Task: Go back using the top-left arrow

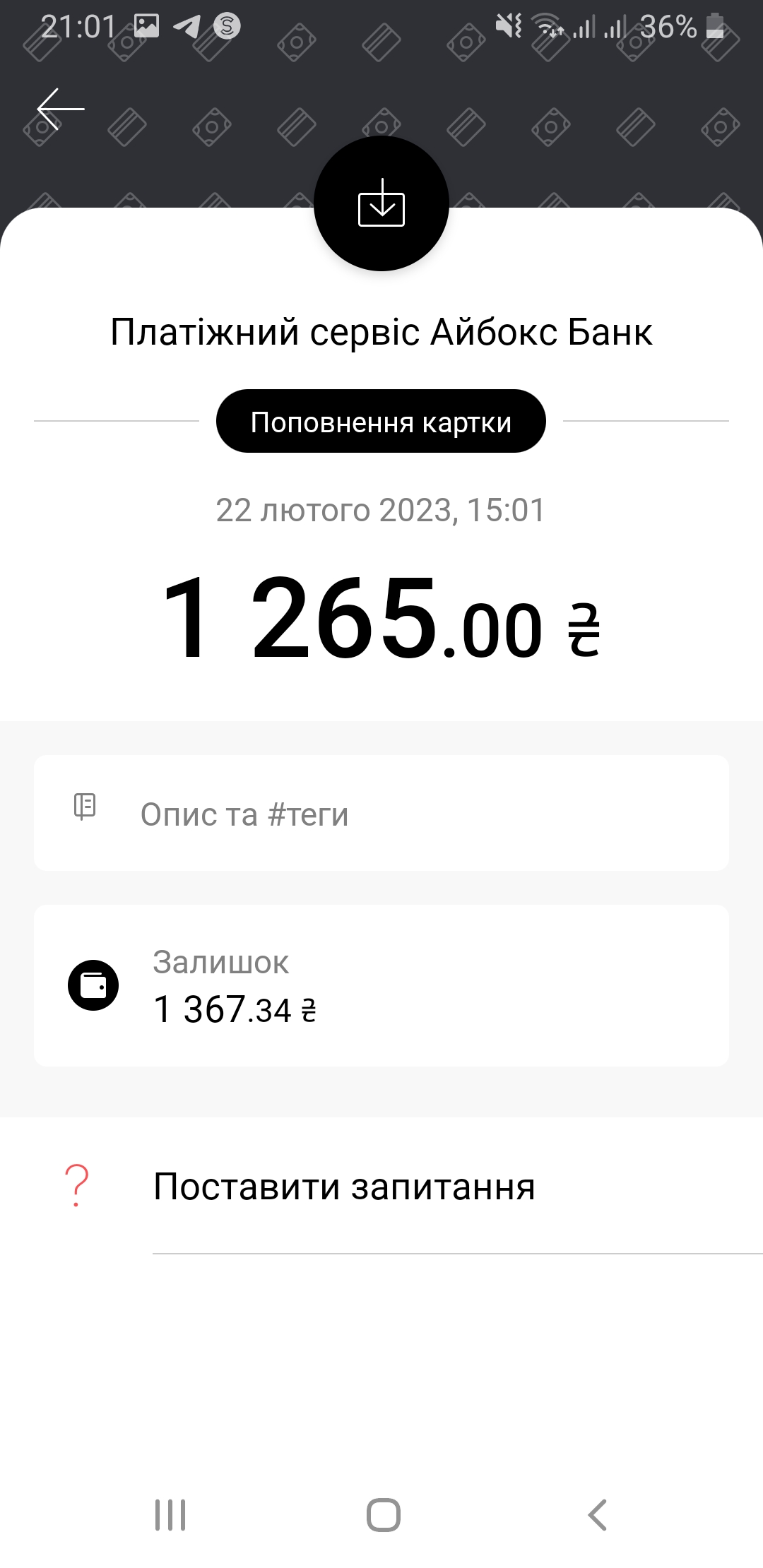Action: coord(60,109)
